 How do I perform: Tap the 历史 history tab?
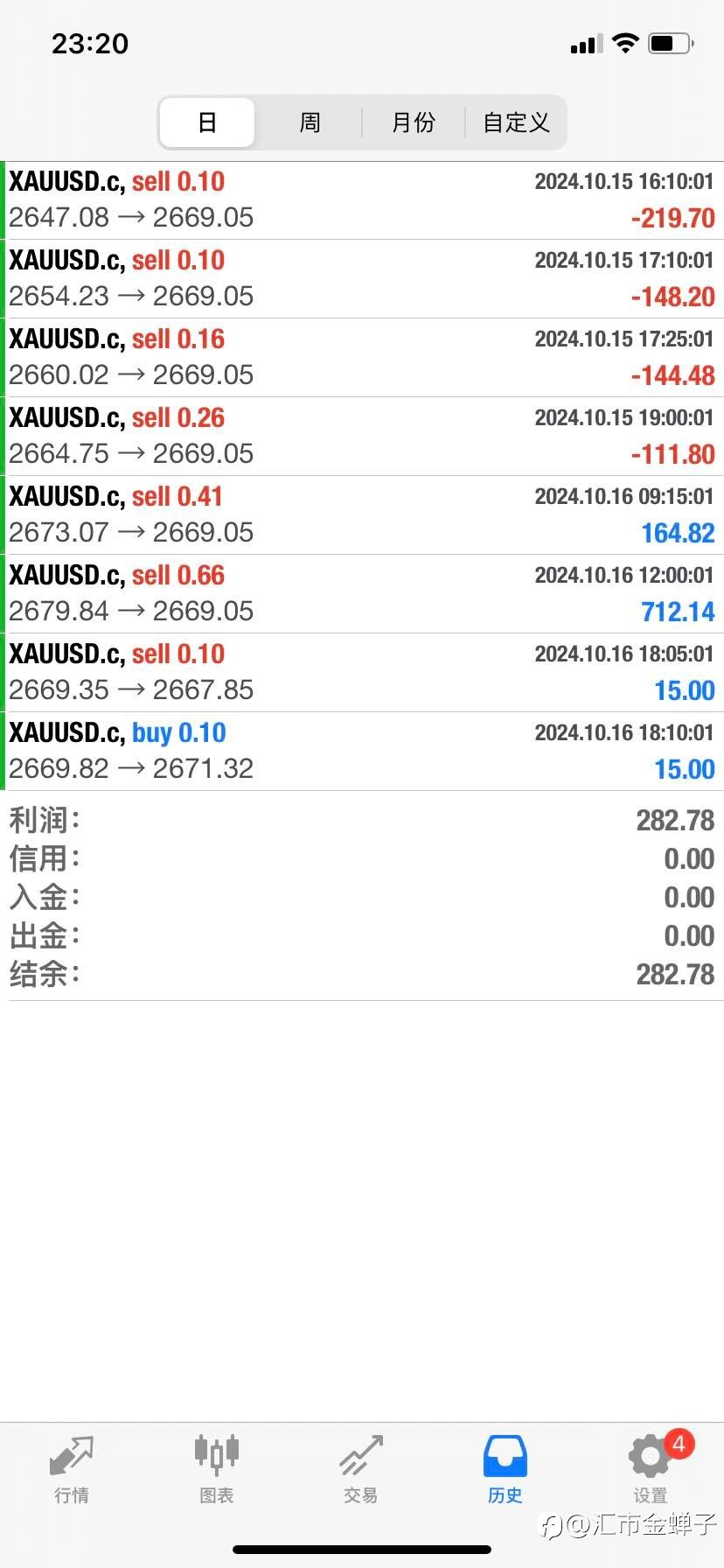505,1469
